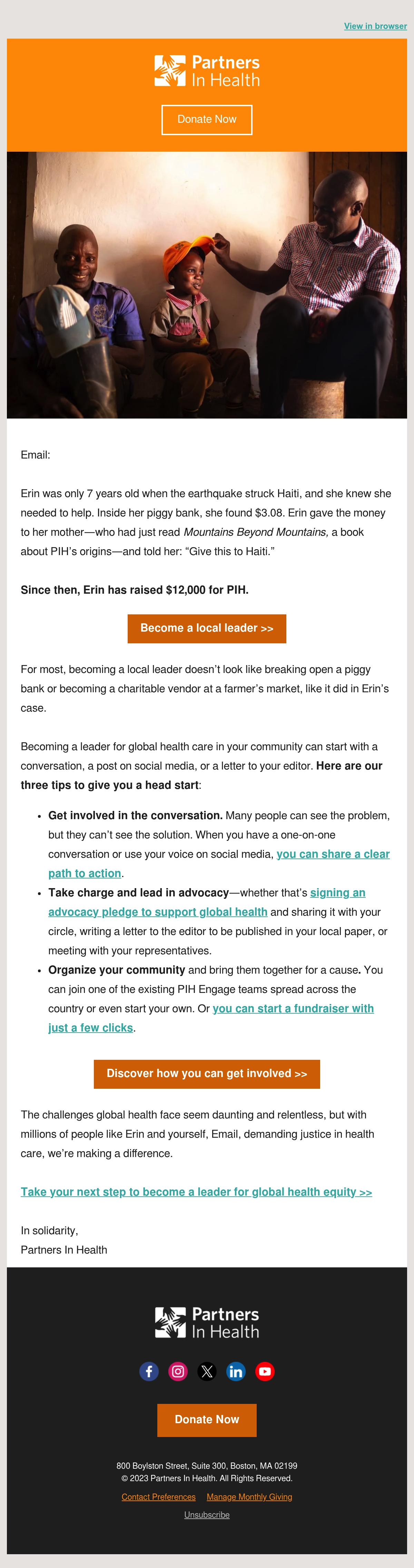Viewport: 414px width, 1568px height.
Task: Visit the Facebook page icon
Action: [x=149, y=1371]
